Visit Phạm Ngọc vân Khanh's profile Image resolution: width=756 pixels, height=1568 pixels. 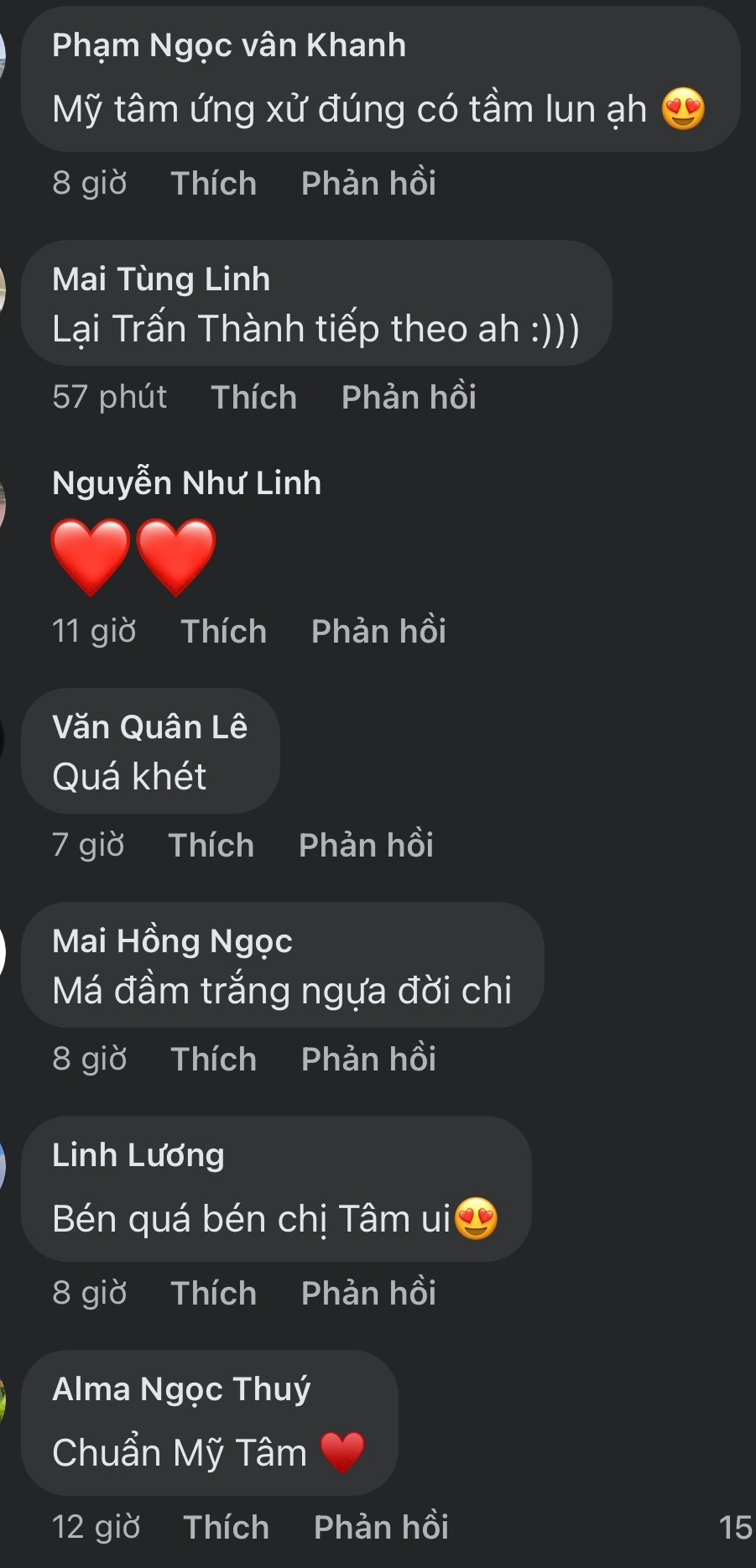(228, 45)
